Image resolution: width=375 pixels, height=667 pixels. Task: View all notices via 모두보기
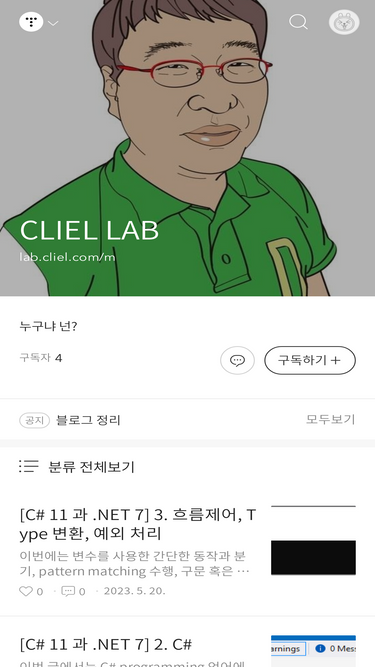click(x=330, y=419)
